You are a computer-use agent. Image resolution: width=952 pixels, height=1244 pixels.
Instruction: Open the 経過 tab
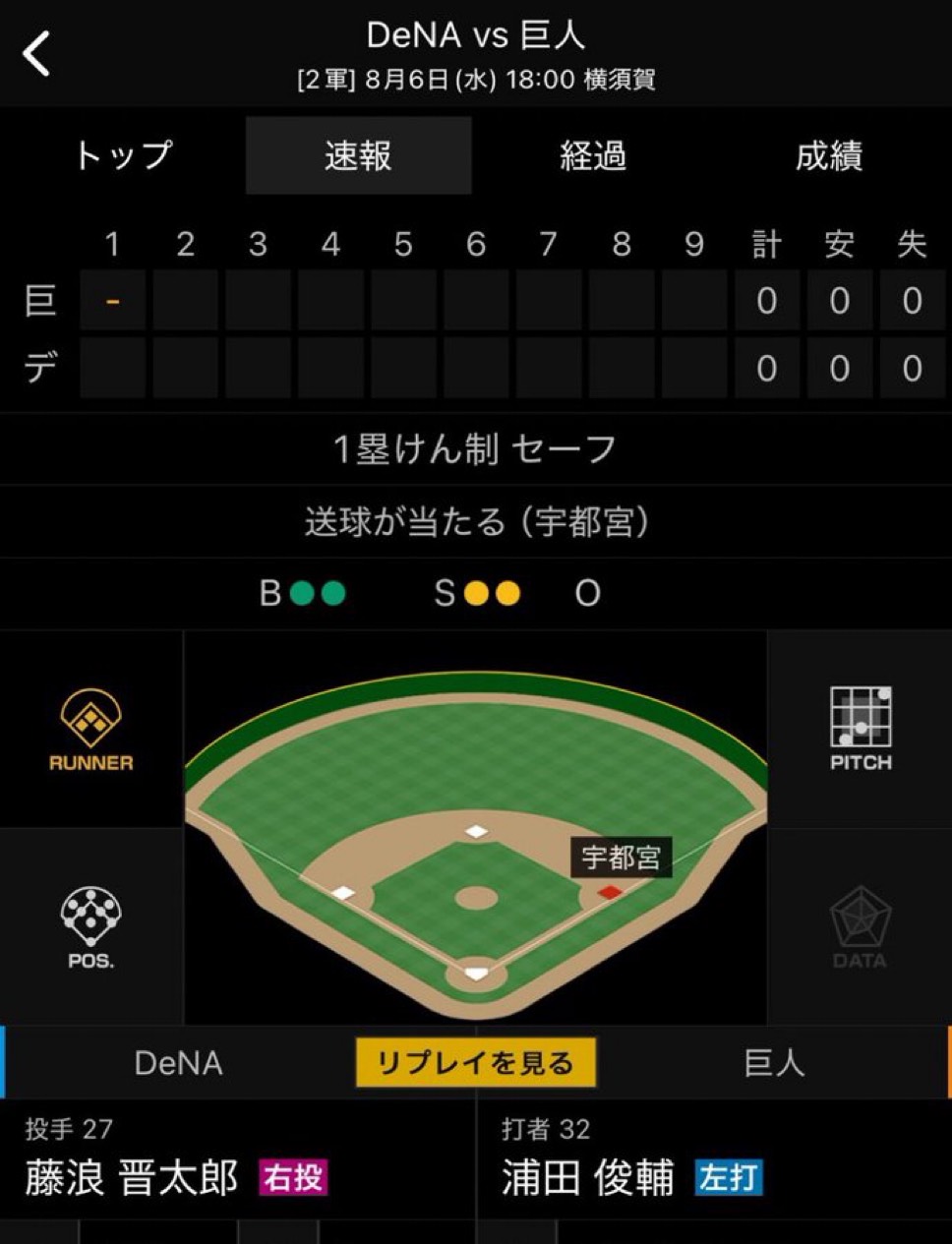click(x=593, y=155)
